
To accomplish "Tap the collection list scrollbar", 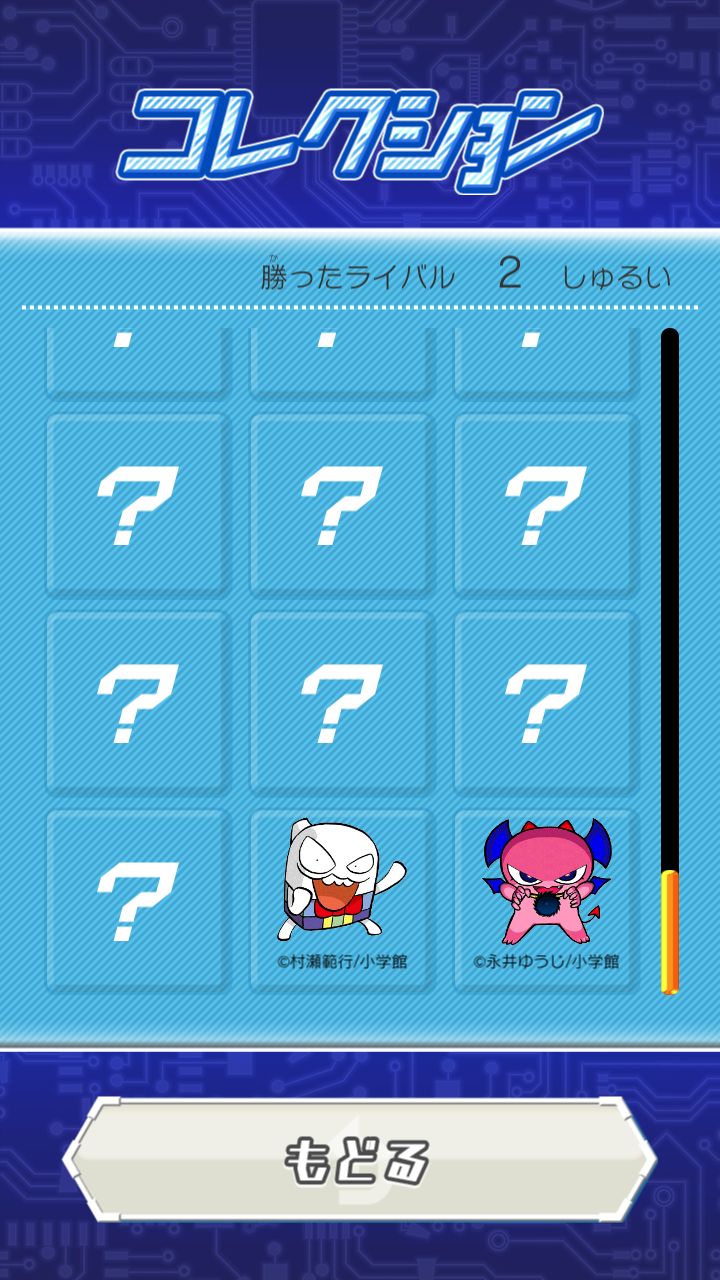I will coord(670,661).
